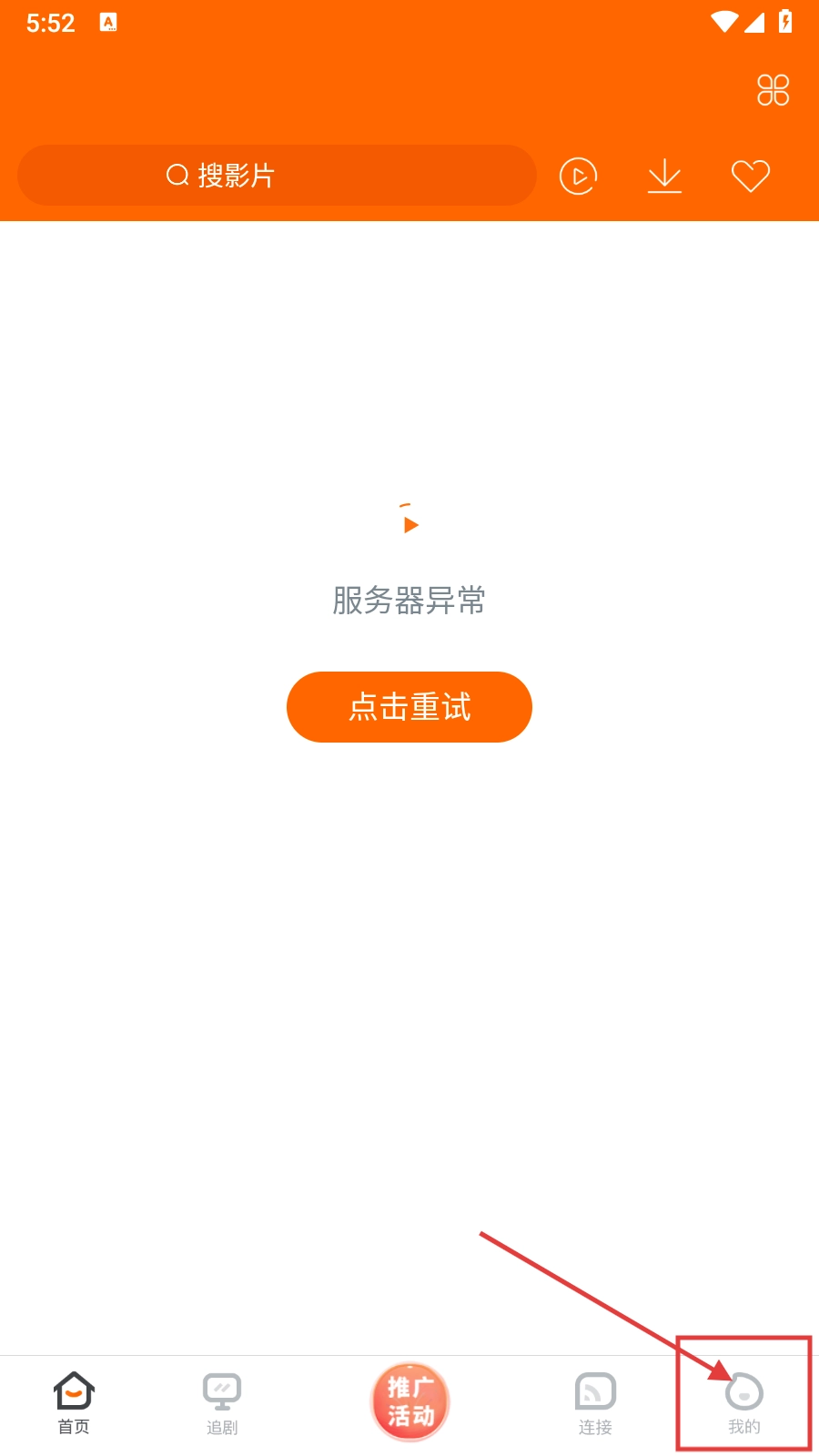This screenshot has width=819, height=1456.
Task: Open the play history icon
Action: tap(578, 176)
